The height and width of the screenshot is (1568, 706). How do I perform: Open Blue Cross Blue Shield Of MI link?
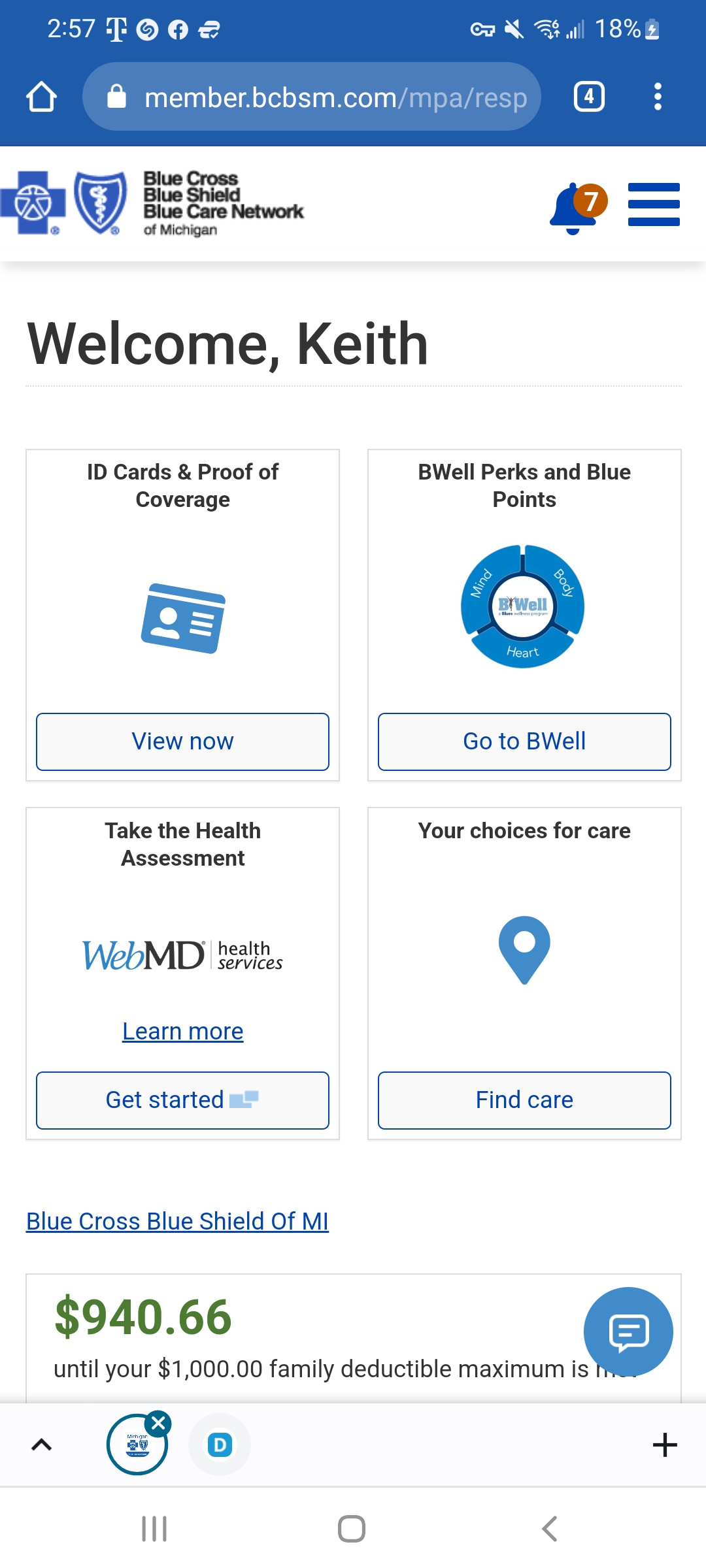point(177,1221)
